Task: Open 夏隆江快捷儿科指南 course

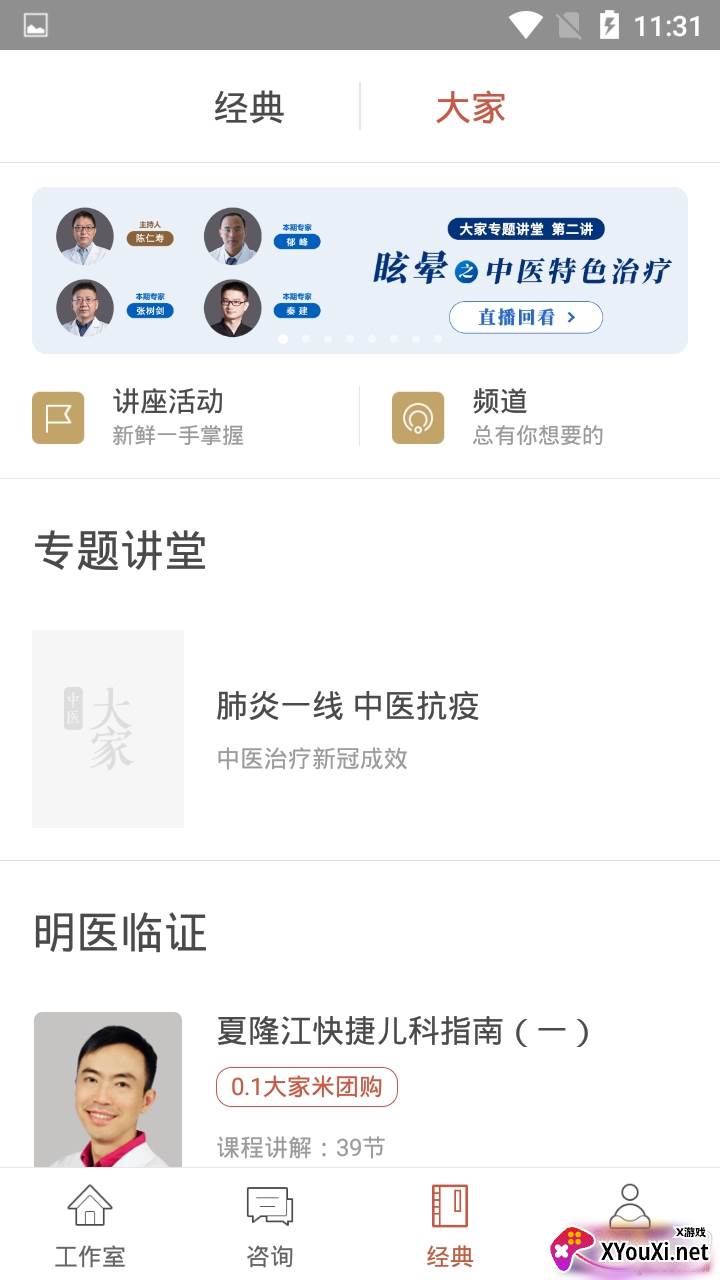Action: pyautogui.click(x=360, y=1090)
